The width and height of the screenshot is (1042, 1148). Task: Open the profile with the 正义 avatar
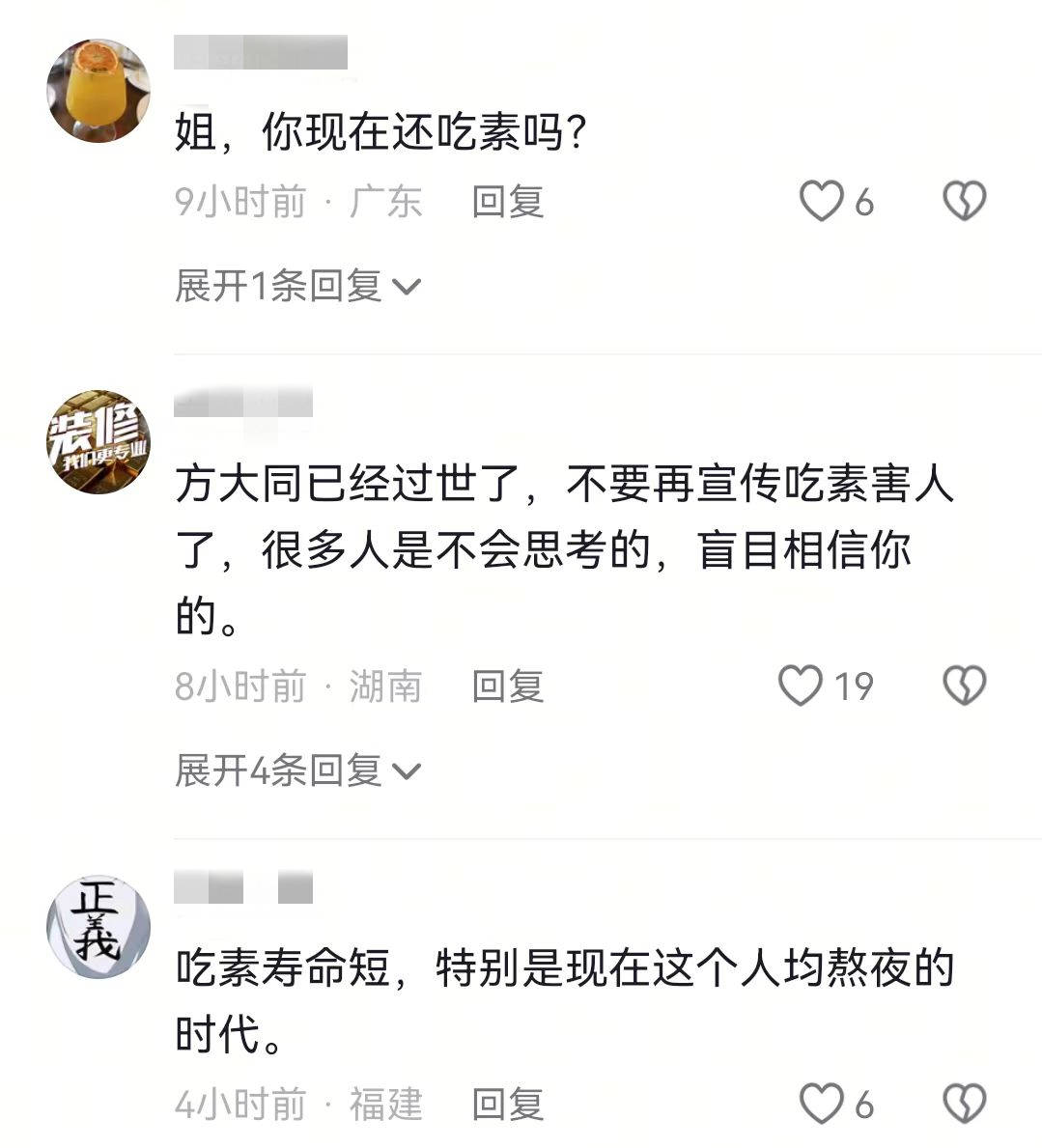pyautogui.click(x=98, y=927)
